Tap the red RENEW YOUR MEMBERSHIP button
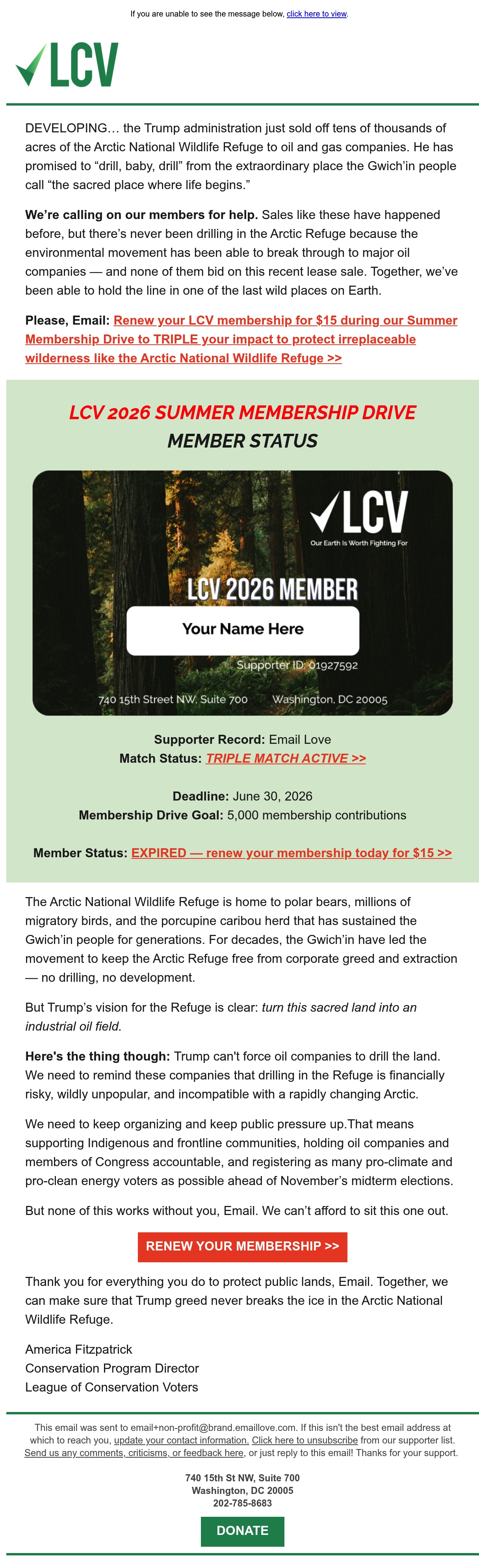The width and height of the screenshot is (479, 1568). pos(242,1246)
